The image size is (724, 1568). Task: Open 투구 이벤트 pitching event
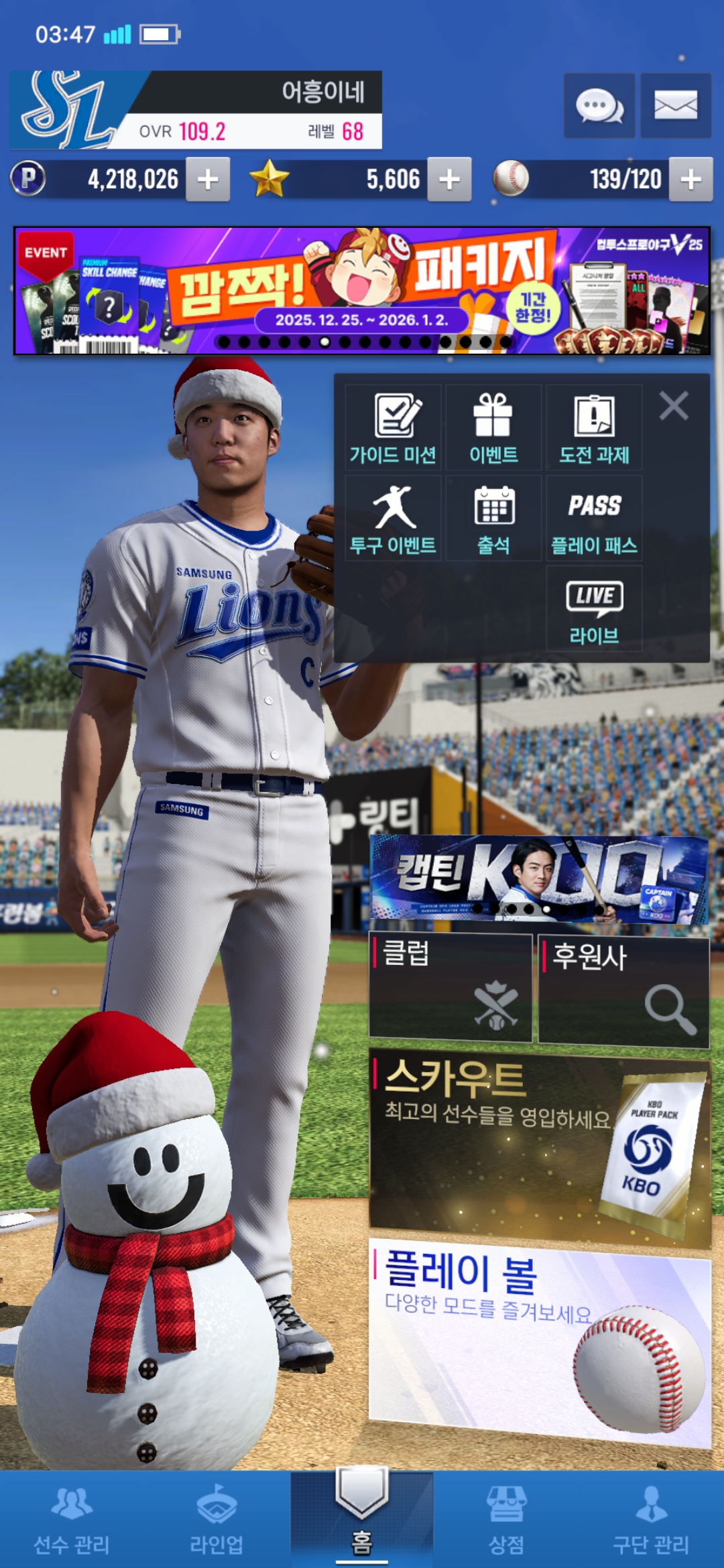[x=394, y=519]
